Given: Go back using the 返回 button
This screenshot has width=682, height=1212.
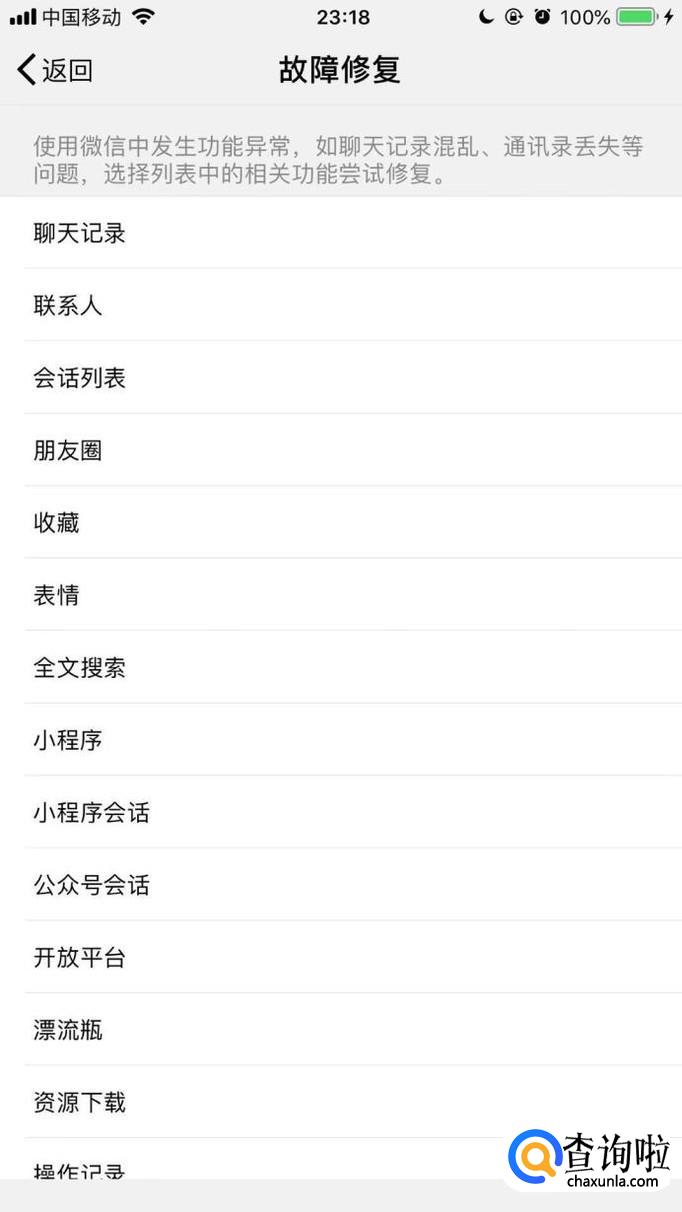Looking at the screenshot, I should click(55, 70).
